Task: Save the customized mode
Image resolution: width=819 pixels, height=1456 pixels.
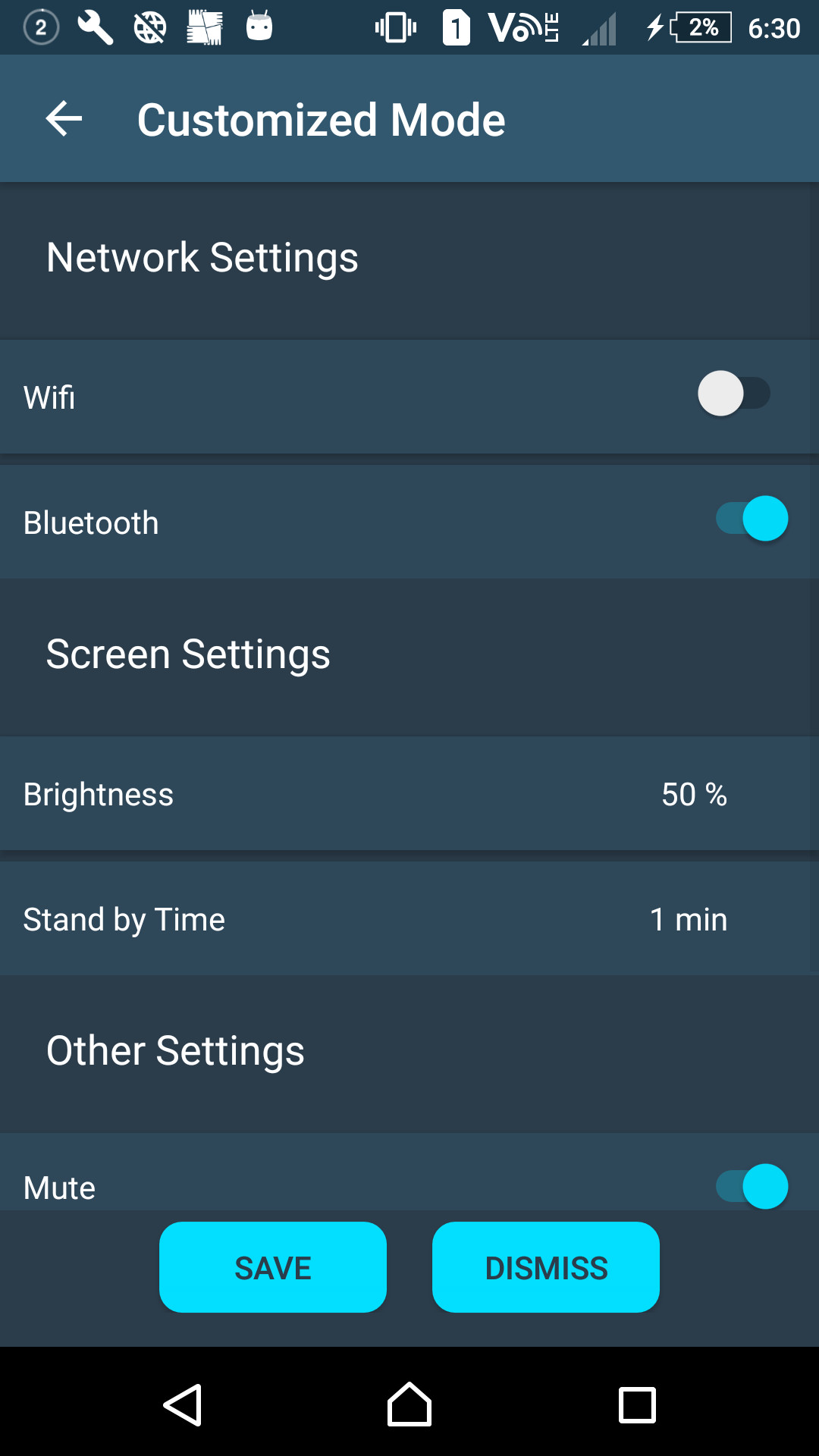Action: [x=273, y=1267]
